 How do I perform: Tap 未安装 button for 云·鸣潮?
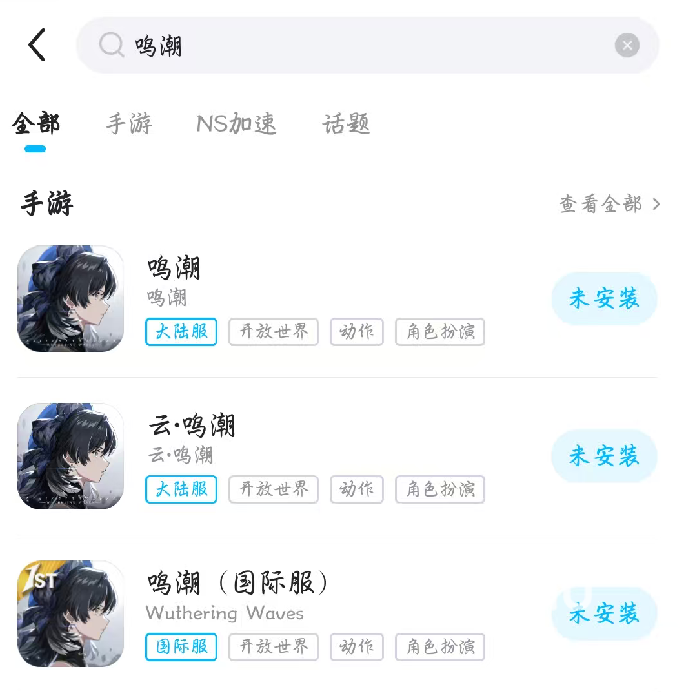[x=604, y=456]
